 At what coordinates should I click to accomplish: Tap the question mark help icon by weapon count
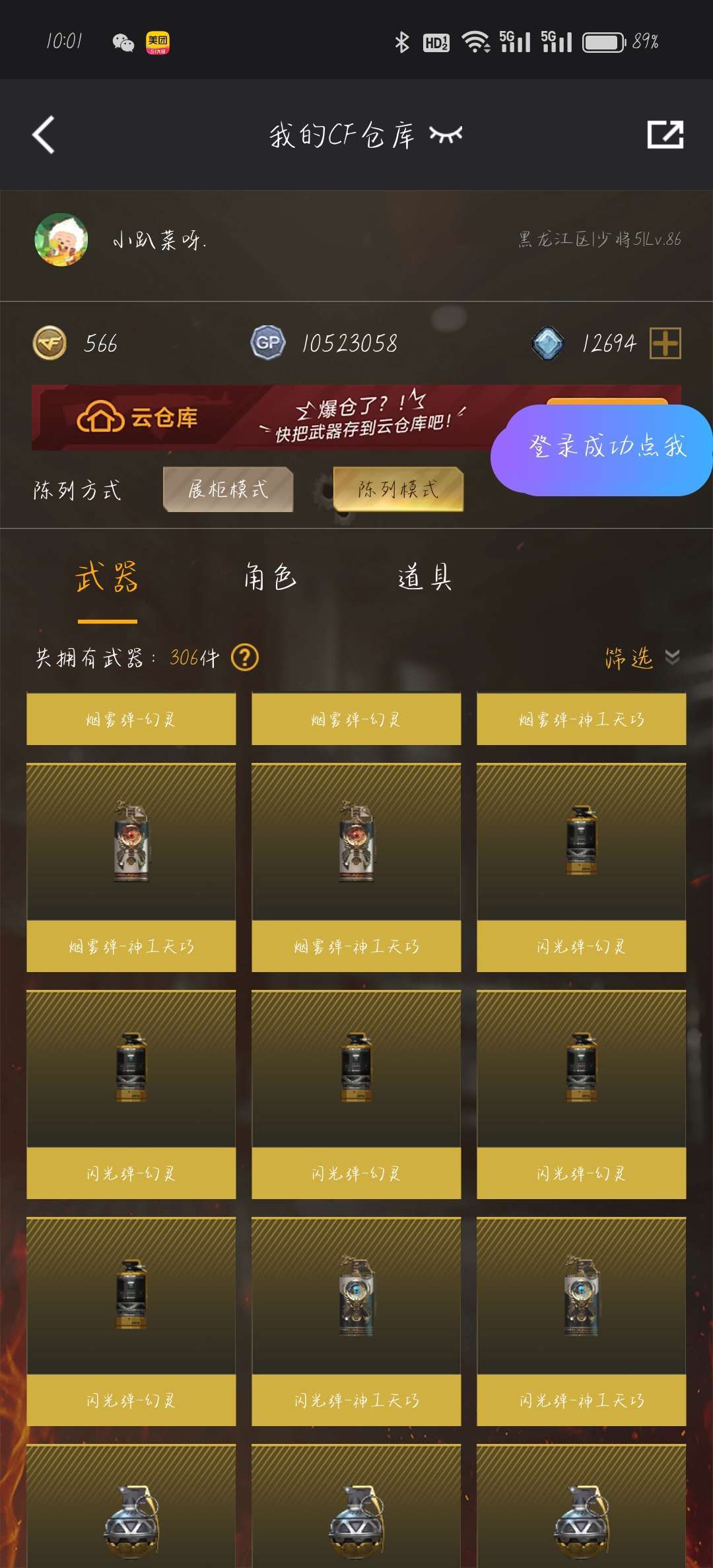pos(245,657)
